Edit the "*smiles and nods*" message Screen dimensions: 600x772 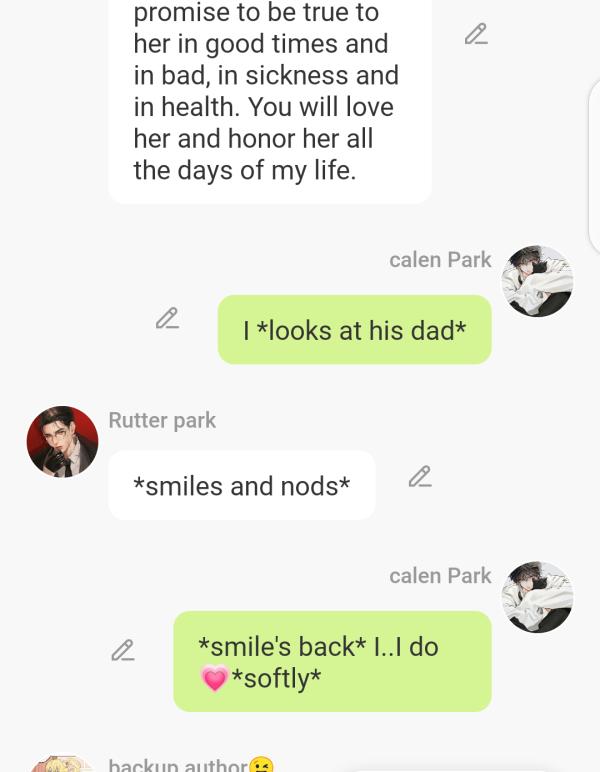420,477
